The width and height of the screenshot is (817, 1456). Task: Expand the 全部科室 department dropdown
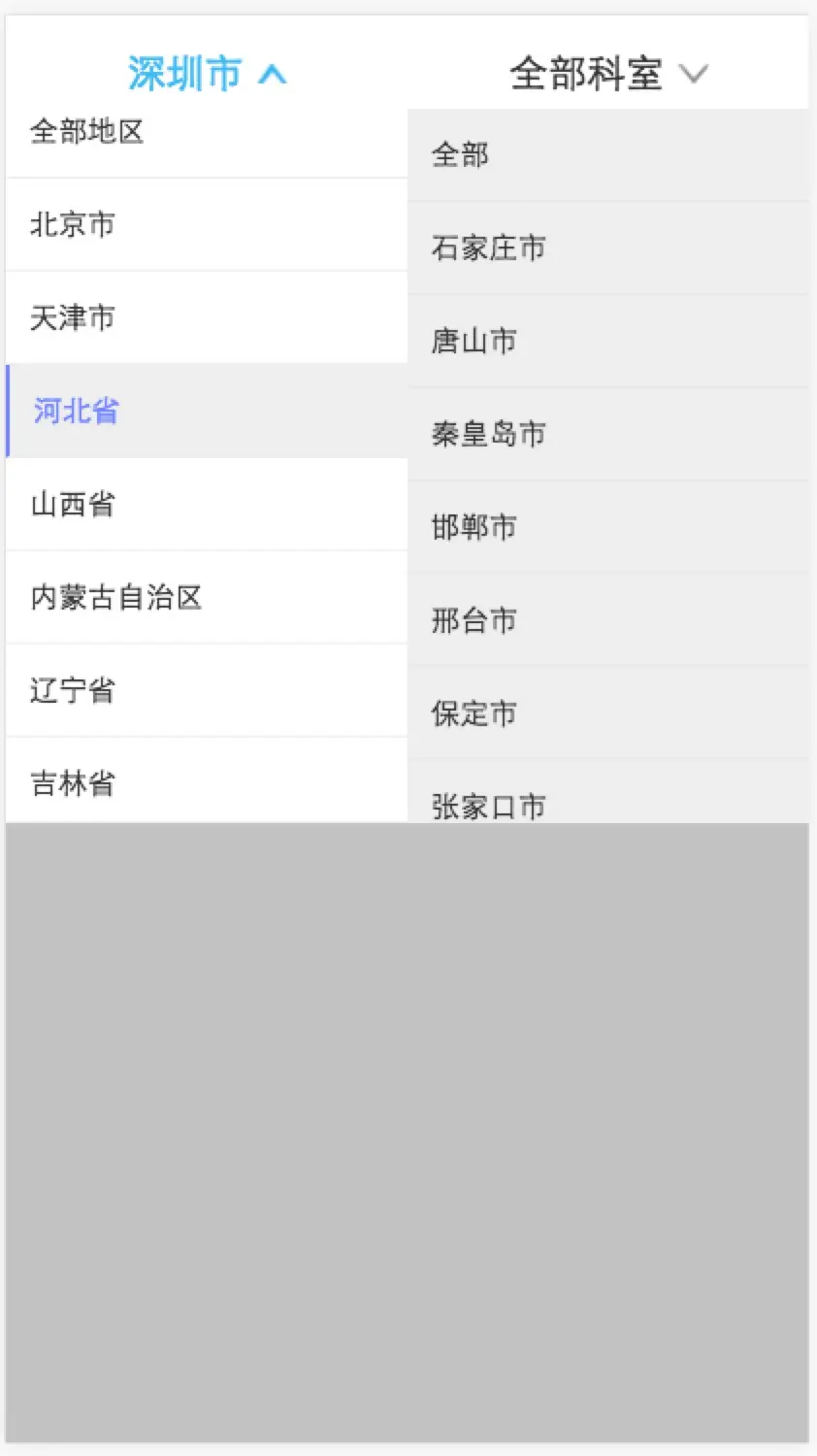pos(608,74)
